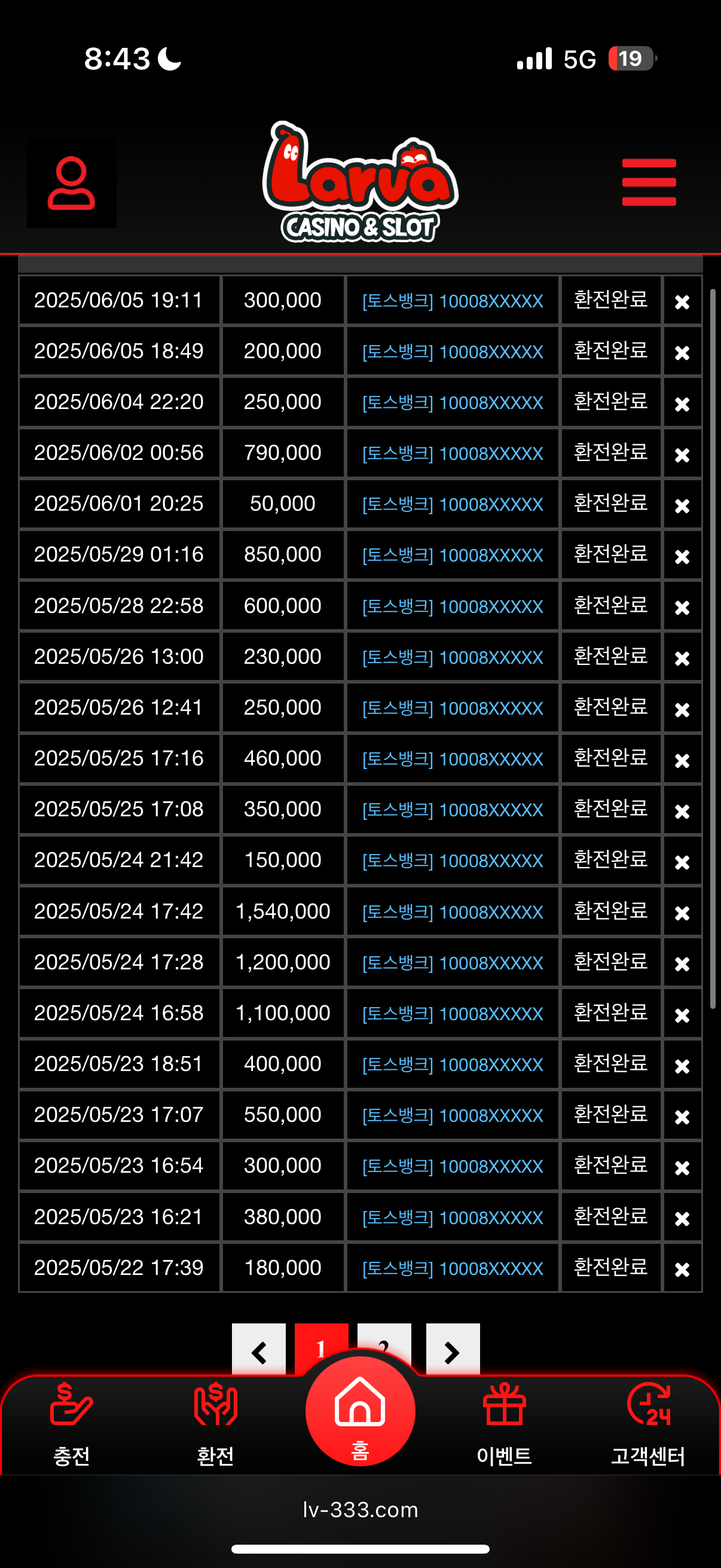
Task: Open the hamburger menu
Action: tap(649, 182)
